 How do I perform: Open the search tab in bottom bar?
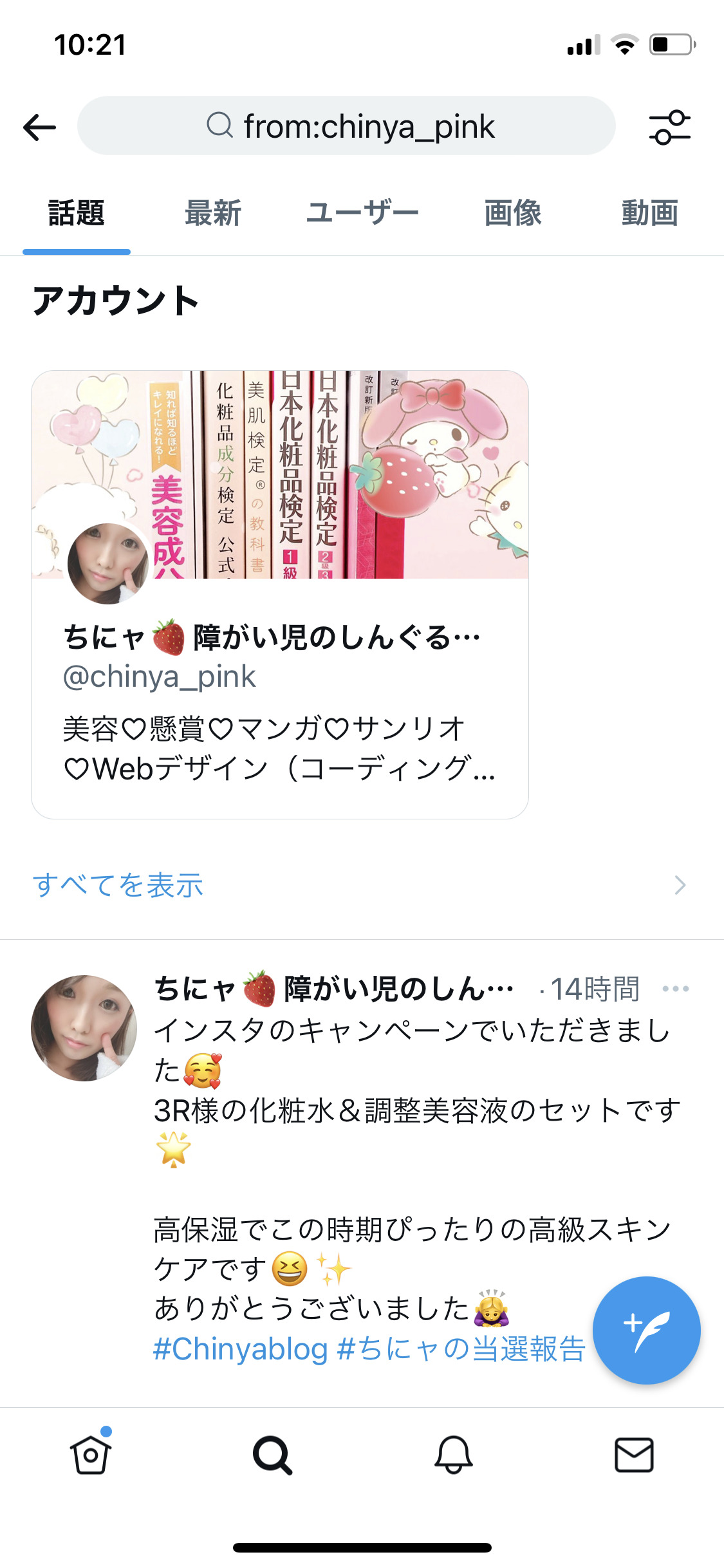272,1455
